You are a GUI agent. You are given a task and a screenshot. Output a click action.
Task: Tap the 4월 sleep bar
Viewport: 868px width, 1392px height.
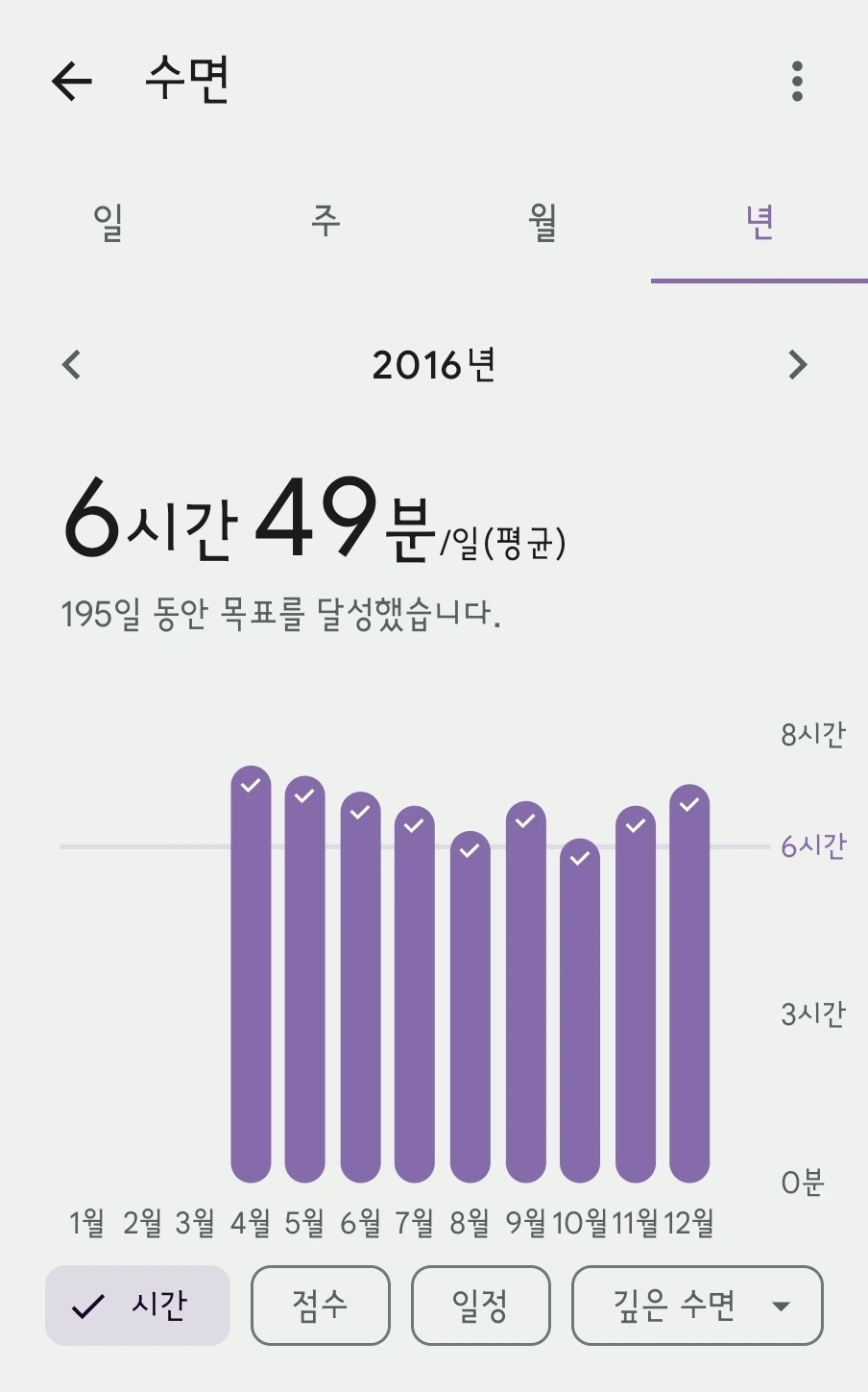tap(251, 975)
